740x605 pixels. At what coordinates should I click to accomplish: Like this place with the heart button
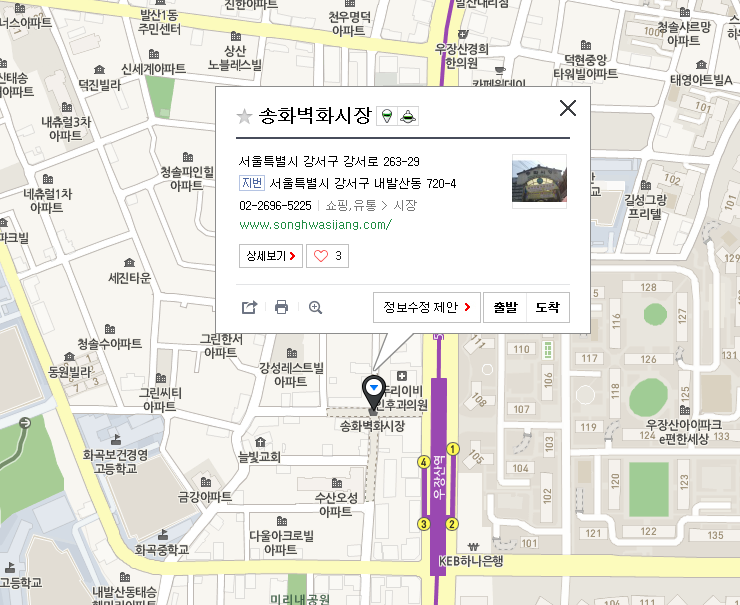point(328,256)
